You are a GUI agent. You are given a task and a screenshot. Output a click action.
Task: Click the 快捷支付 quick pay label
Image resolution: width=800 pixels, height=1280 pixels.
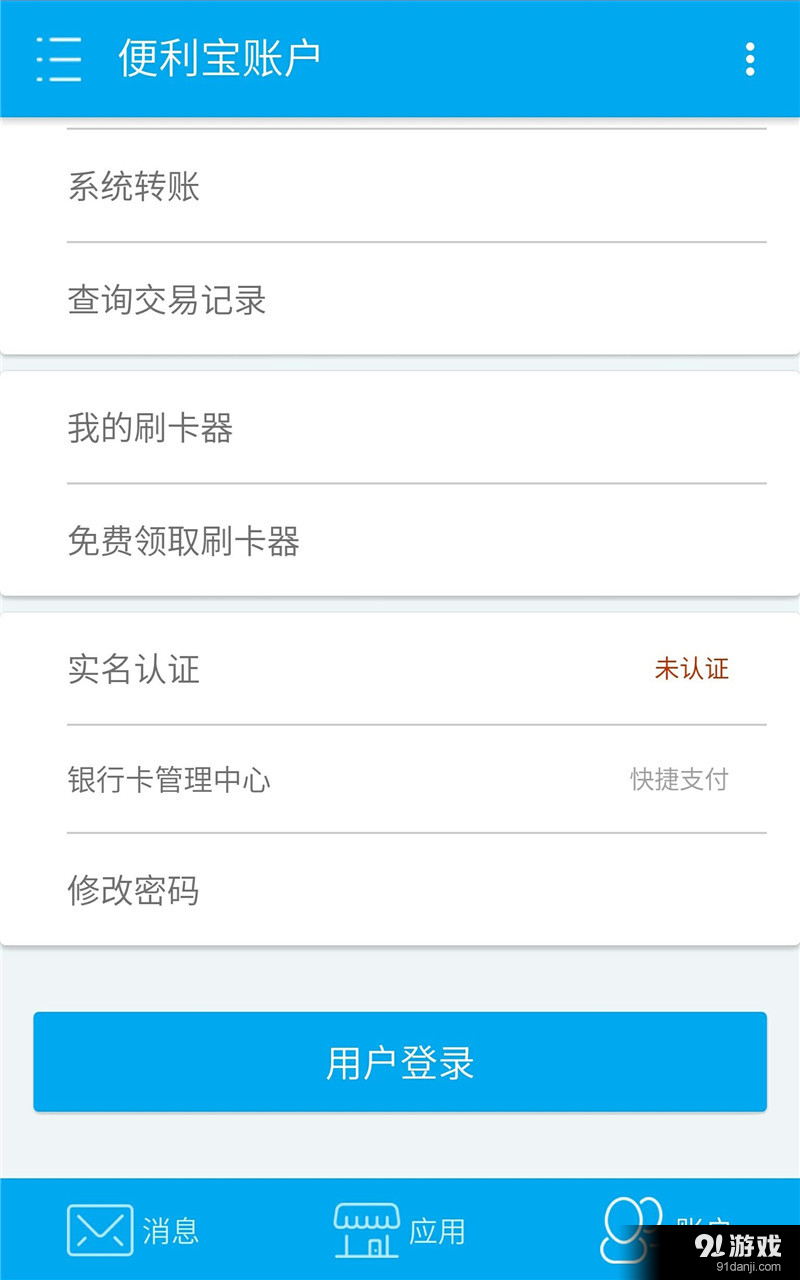tap(680, 779)
